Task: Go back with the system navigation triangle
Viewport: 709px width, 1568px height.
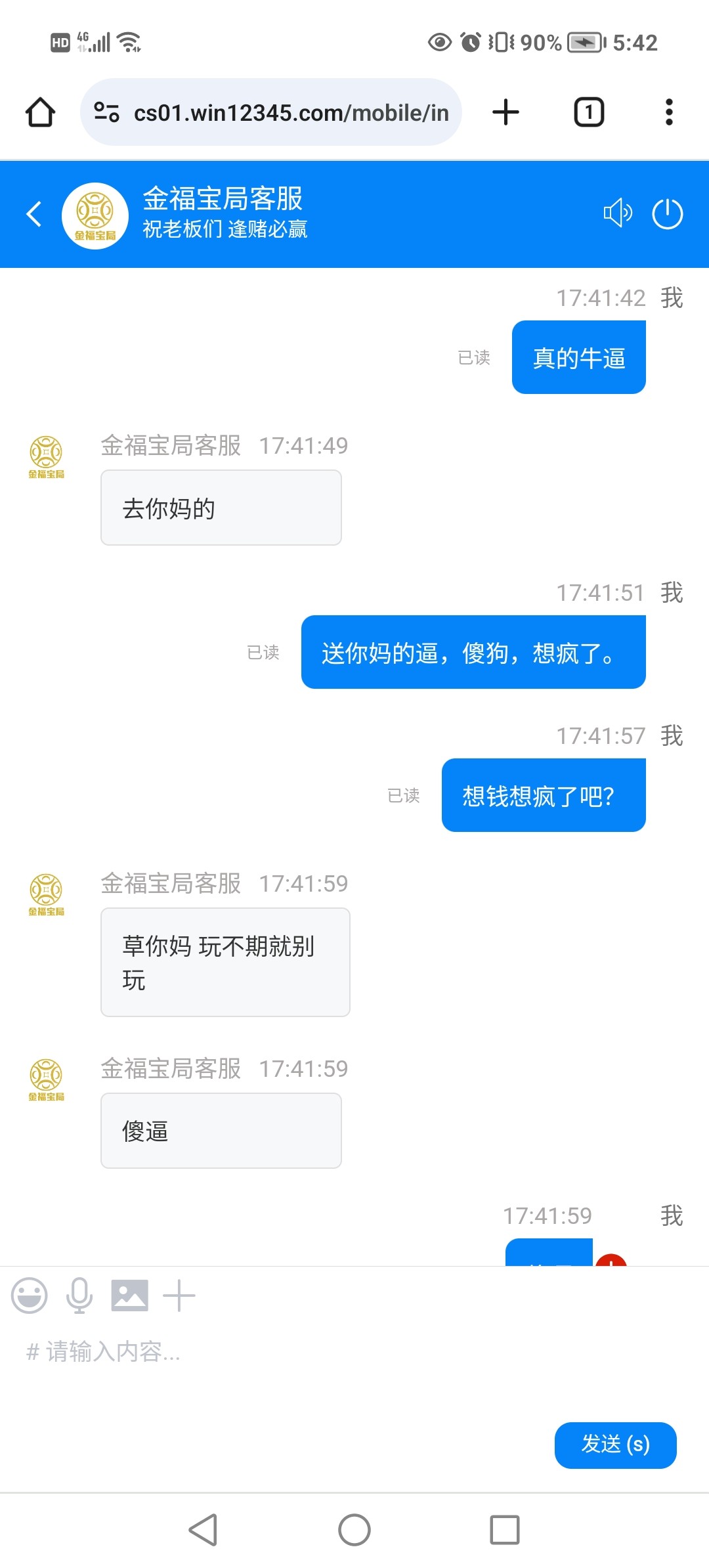Action: click(x=203, y=1530)
